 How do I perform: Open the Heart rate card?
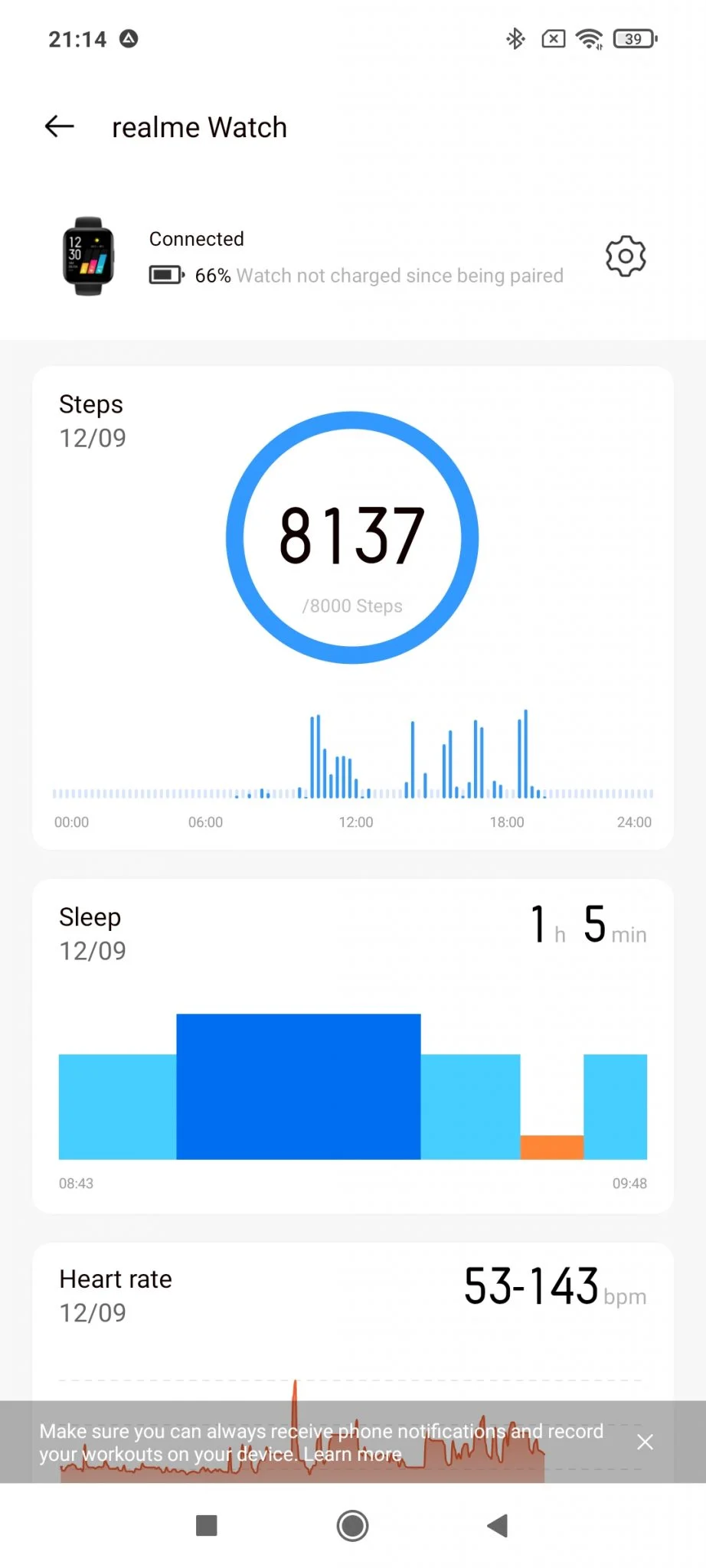(x=353, y=1321)
